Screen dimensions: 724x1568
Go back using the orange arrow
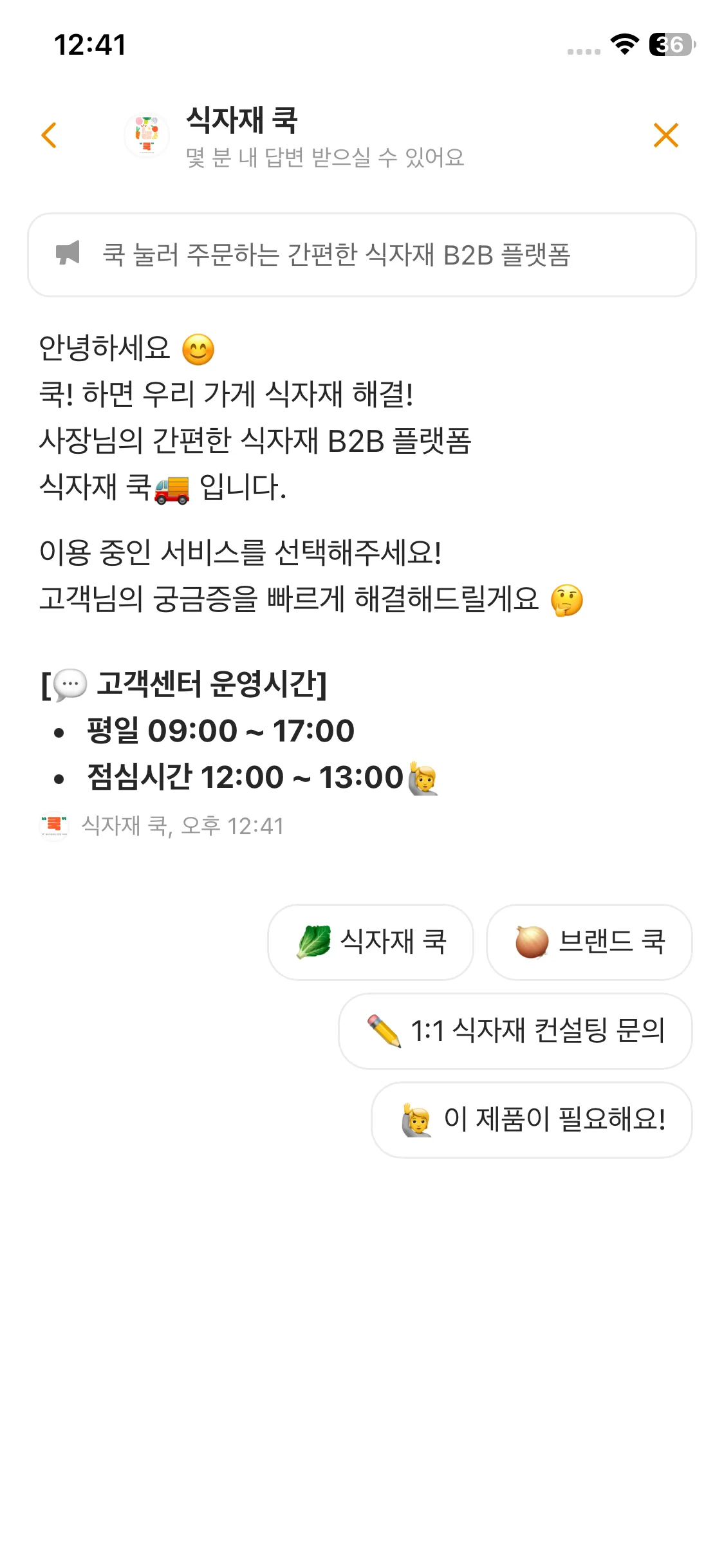[x=49, y=135]
